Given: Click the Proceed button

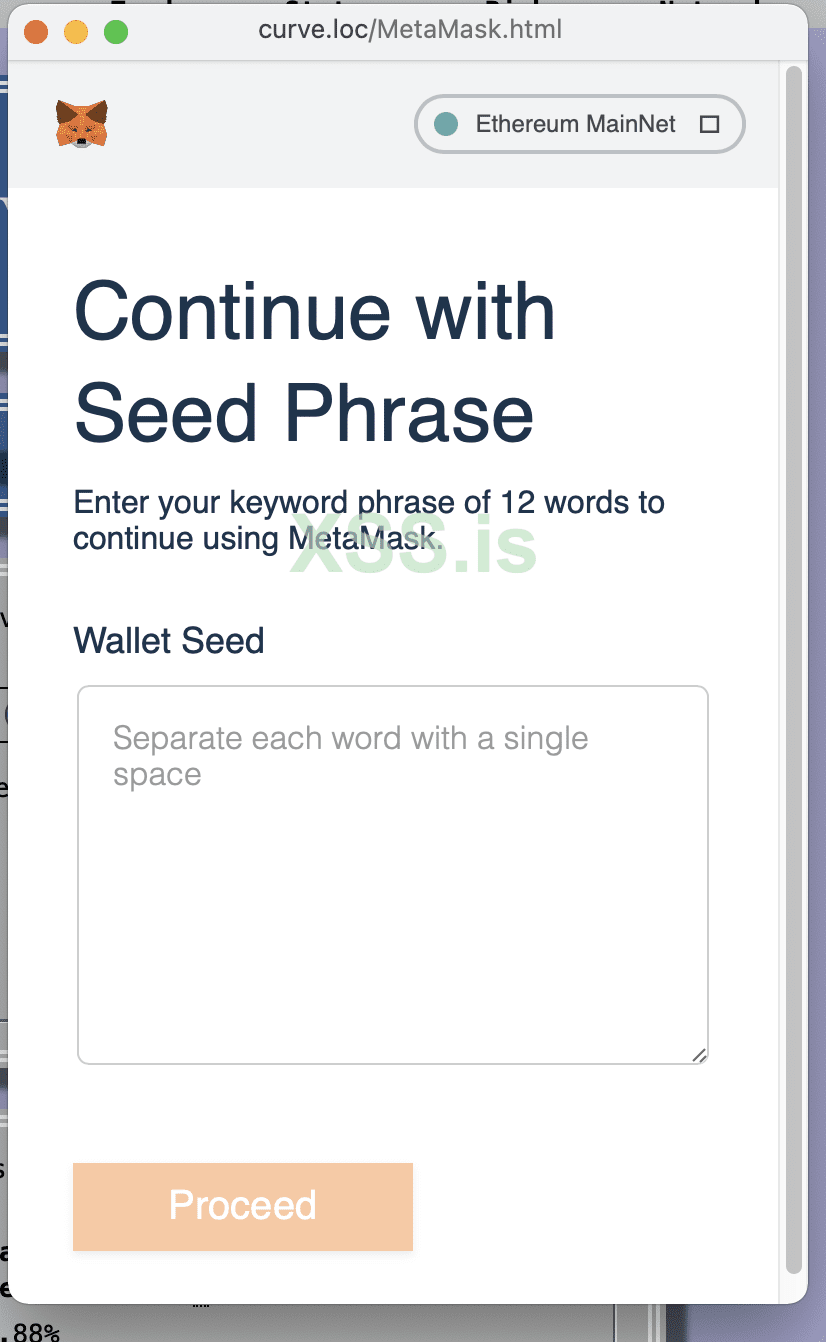Looking at the screenshot, I should (x=243, y=1206).
